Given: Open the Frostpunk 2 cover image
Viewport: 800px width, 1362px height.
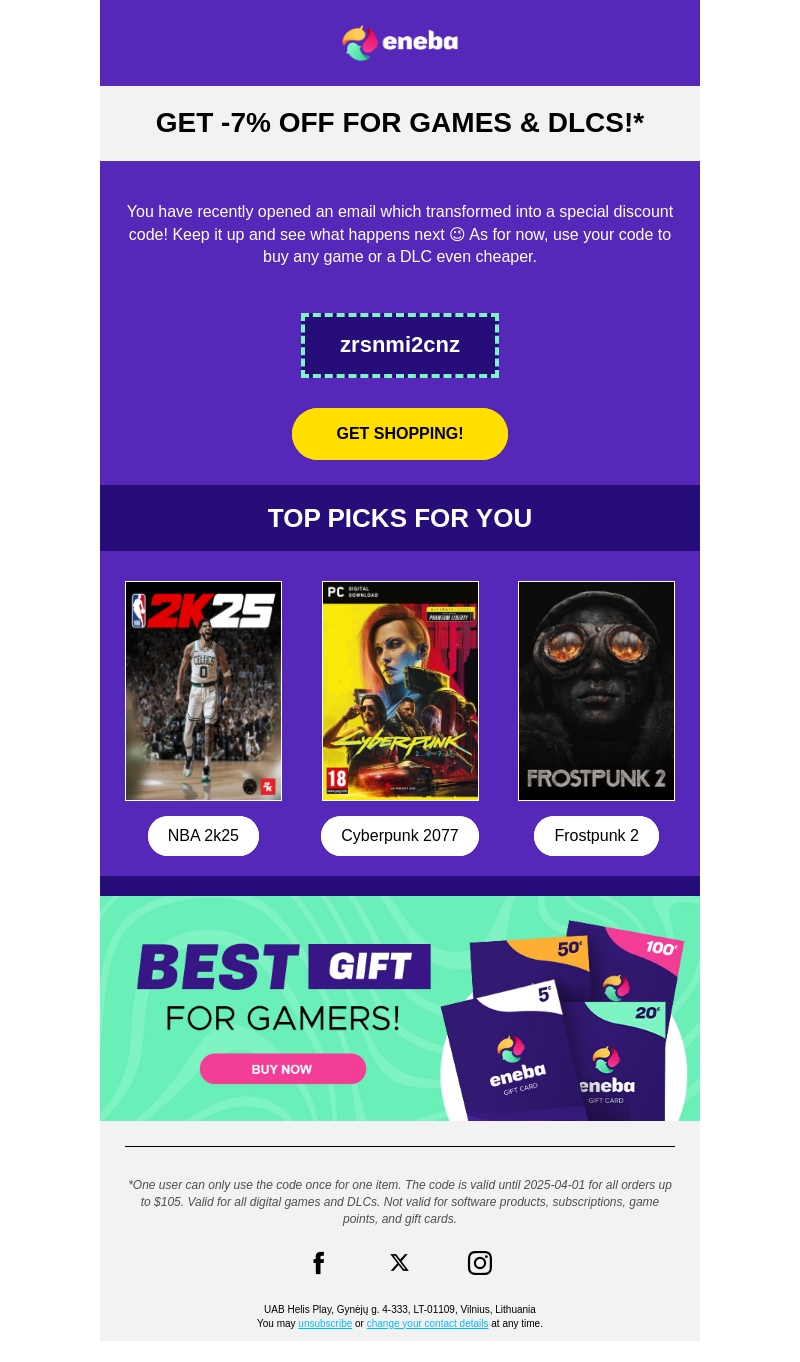Looking at the screenshot, I should coord(596,690).
